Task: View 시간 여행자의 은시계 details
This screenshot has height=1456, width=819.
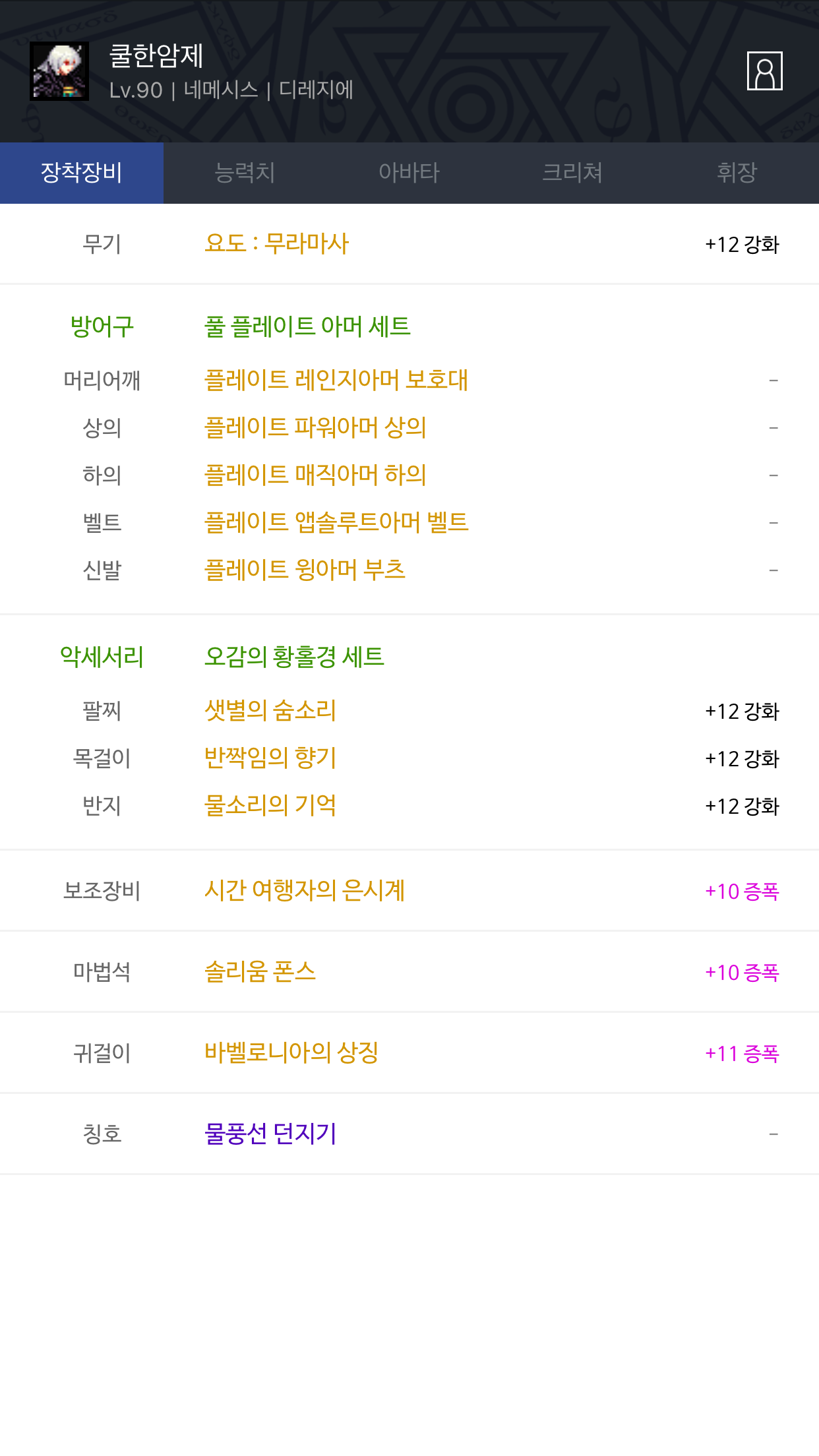Action: coord(305,890)
